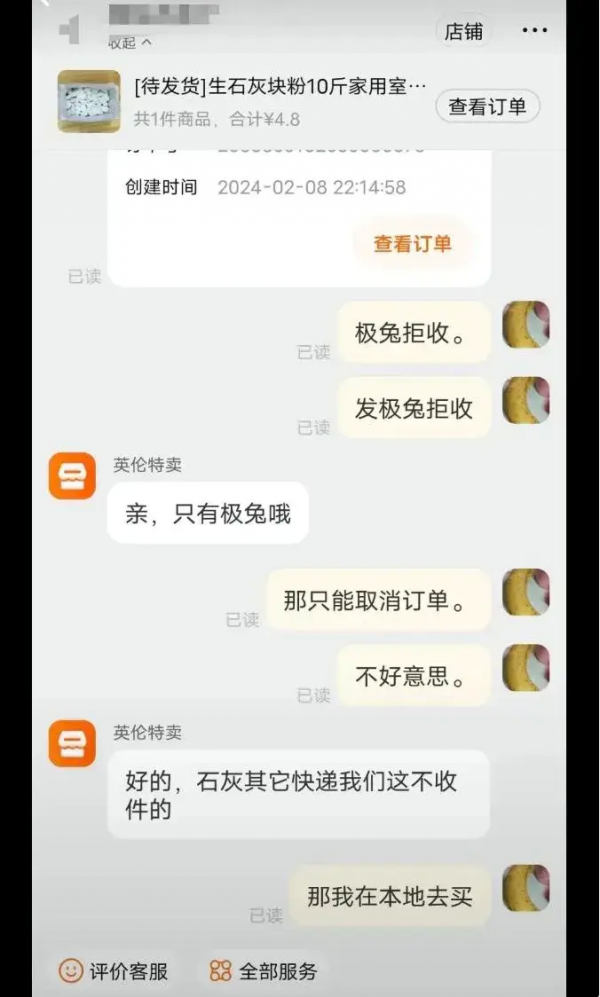
Task: Collapse the header with 收起
Action: [x=130, y=43]
